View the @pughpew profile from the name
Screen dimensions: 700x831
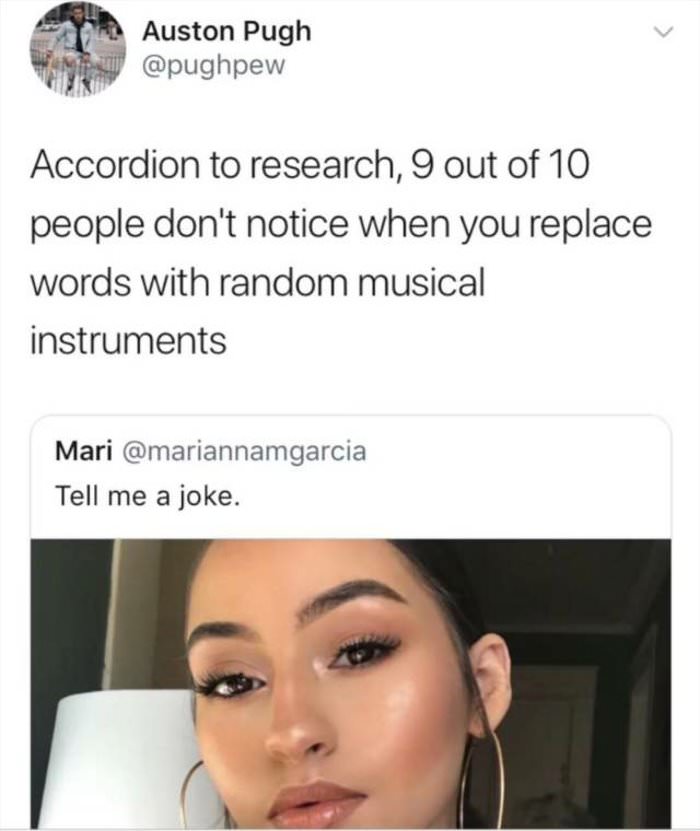tap(226, 31)
